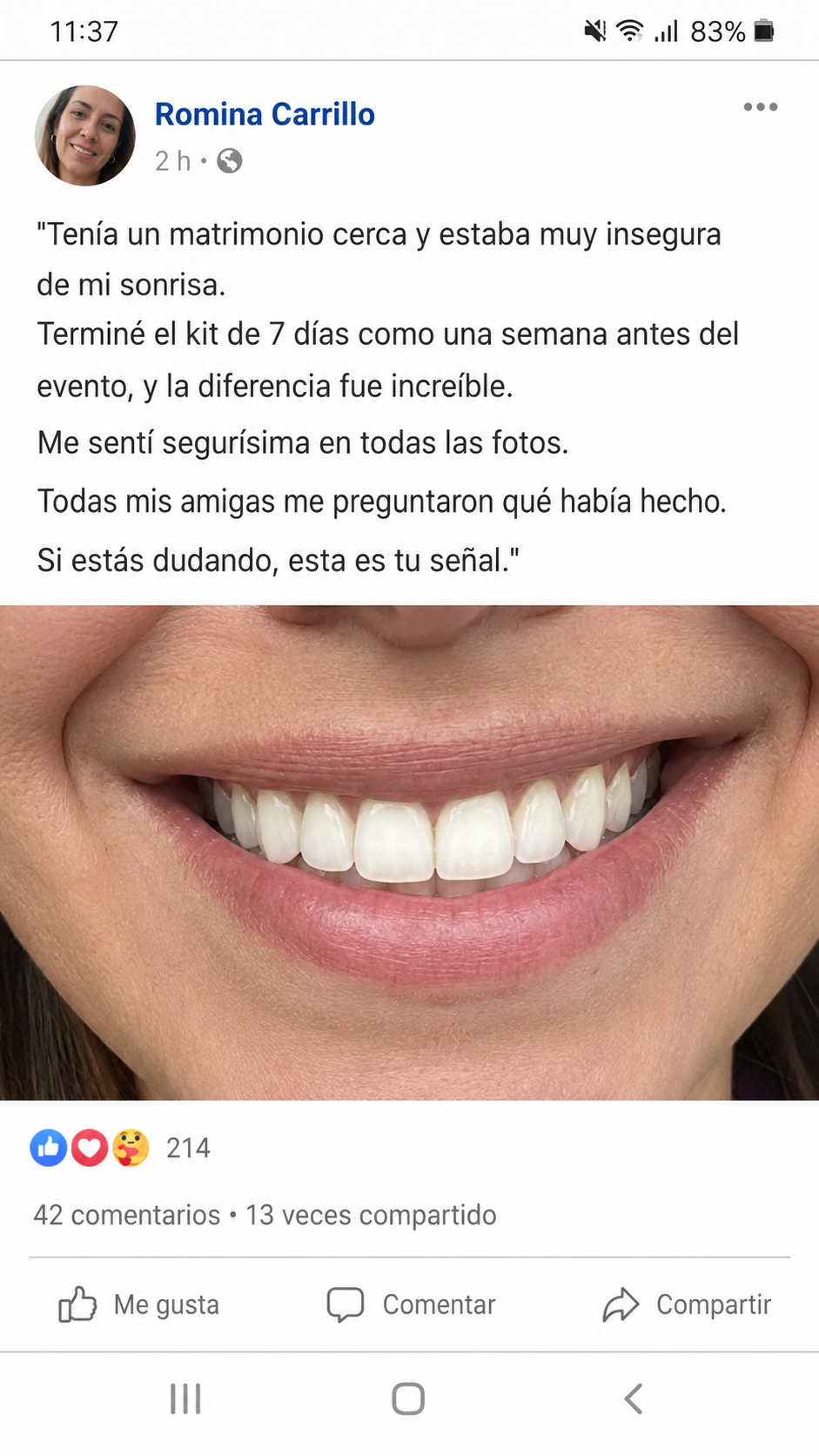
Task: Open the 42 comentarios list
Action: click(x=126, y=1215)
